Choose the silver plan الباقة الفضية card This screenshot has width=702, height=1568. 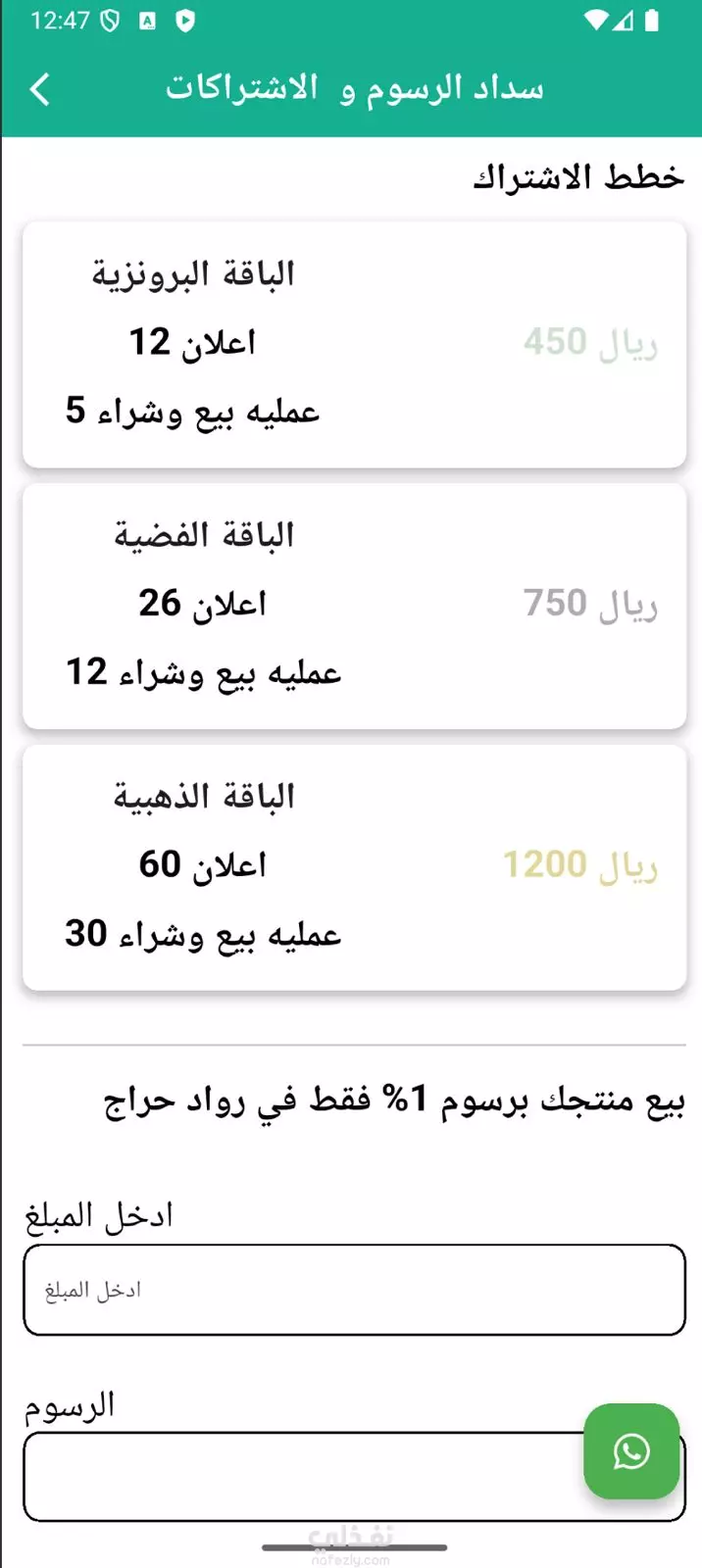pos(354,606)
